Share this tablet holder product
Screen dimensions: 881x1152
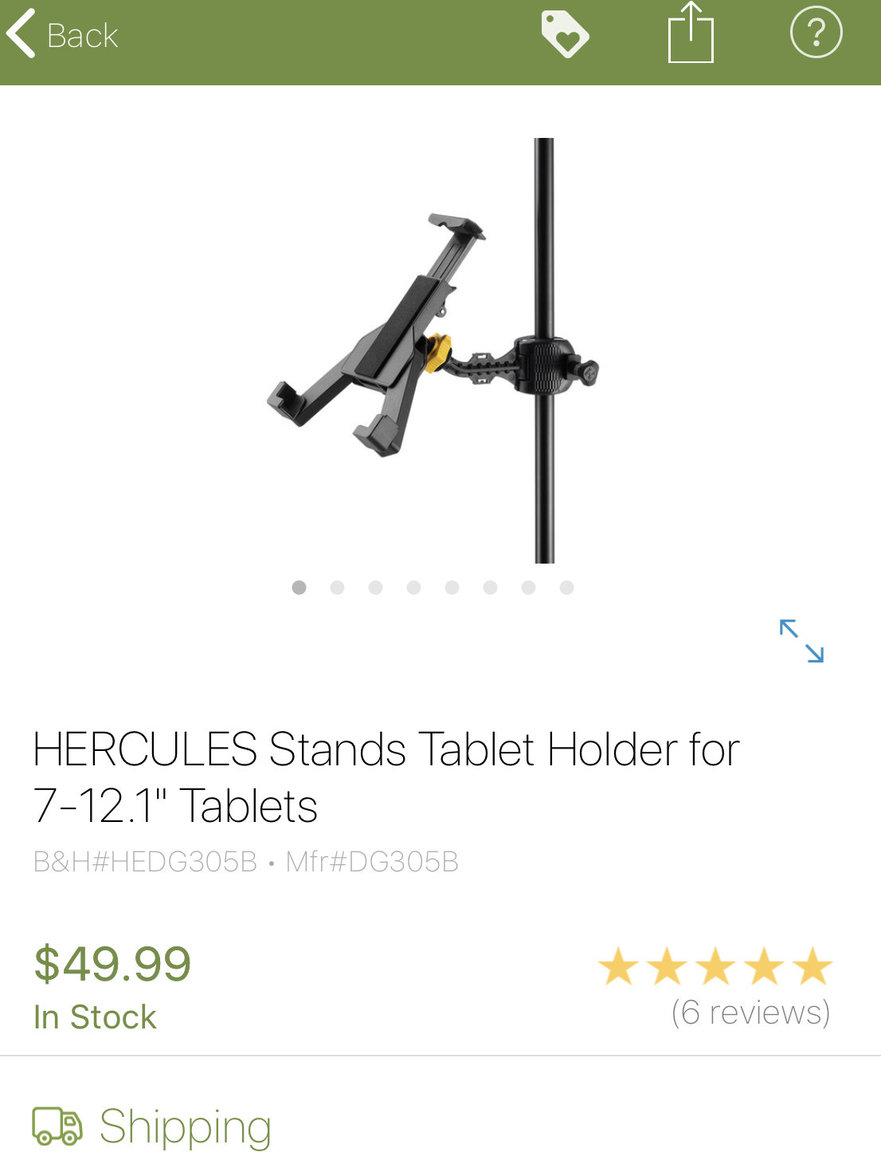click(691, 34)
